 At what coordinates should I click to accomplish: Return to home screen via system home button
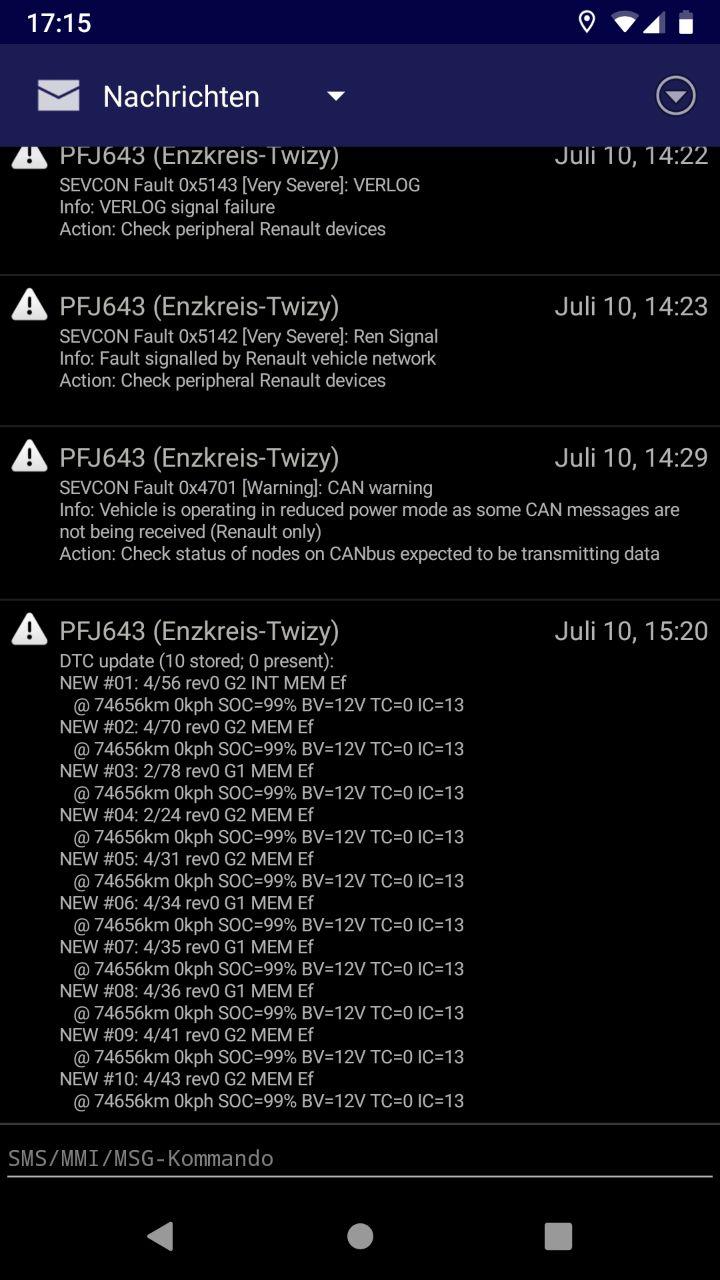360,1236
